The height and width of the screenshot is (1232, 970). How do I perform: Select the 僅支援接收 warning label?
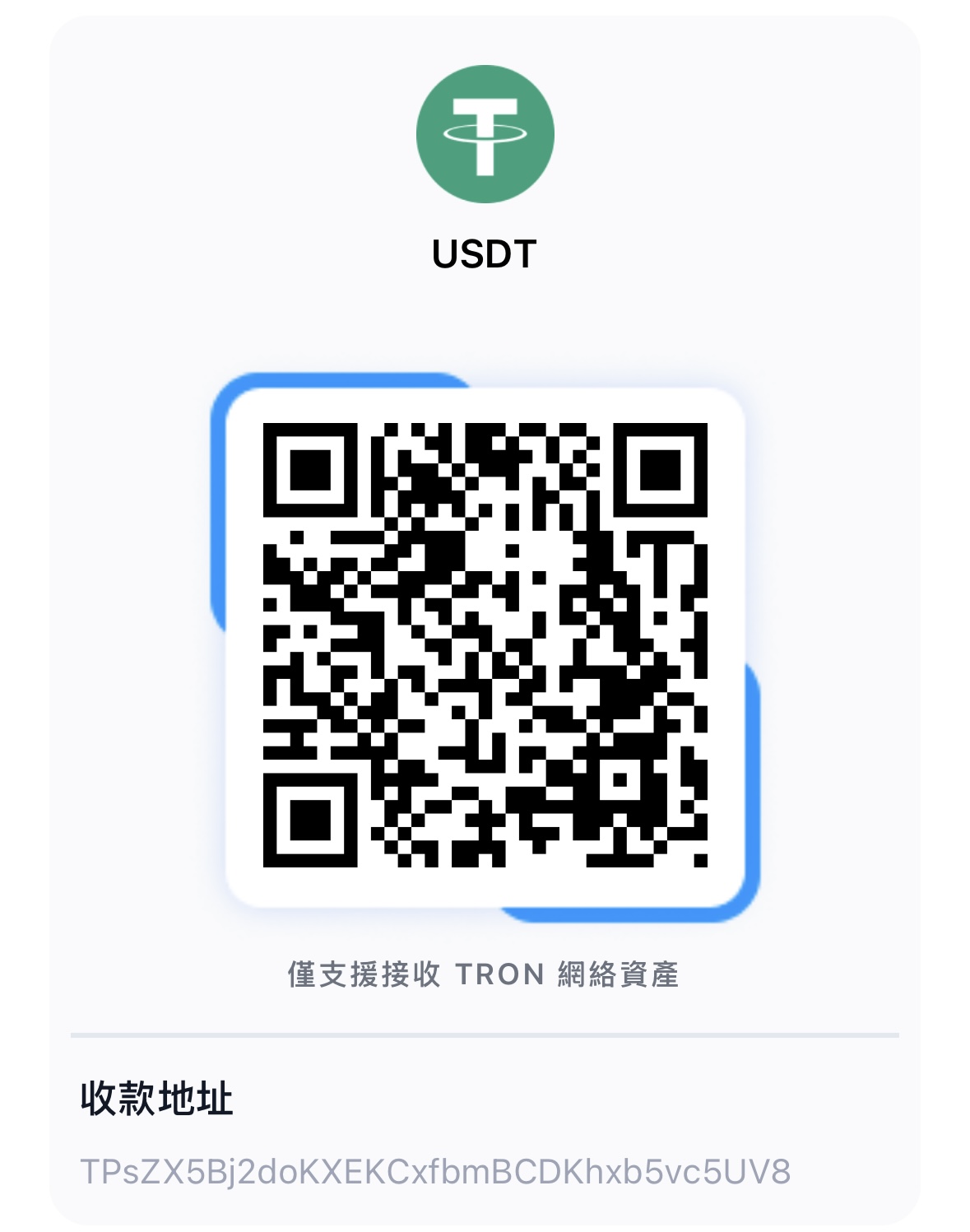(364, 972)
